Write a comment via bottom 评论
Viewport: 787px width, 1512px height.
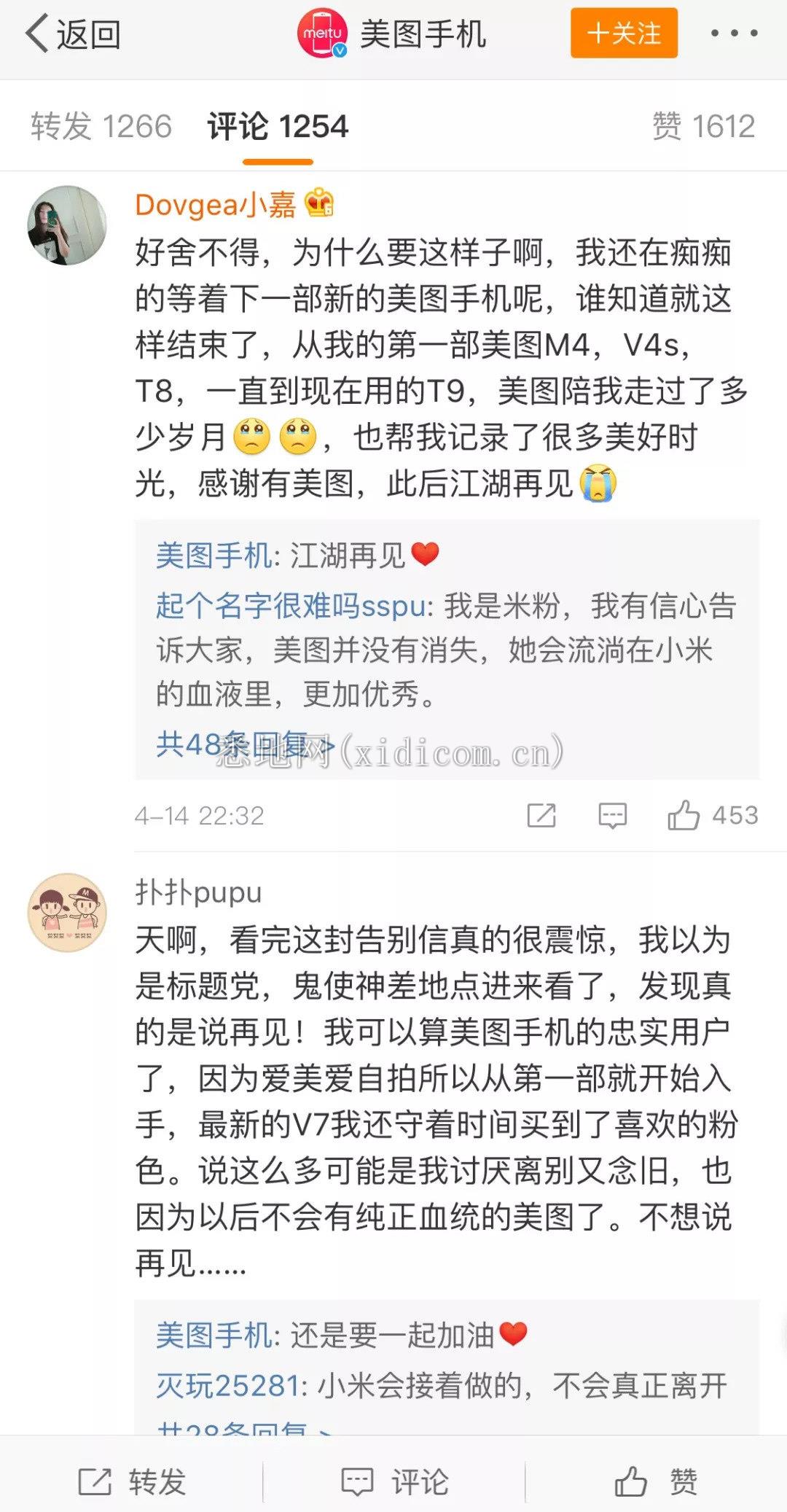[x=394, y=1481]
